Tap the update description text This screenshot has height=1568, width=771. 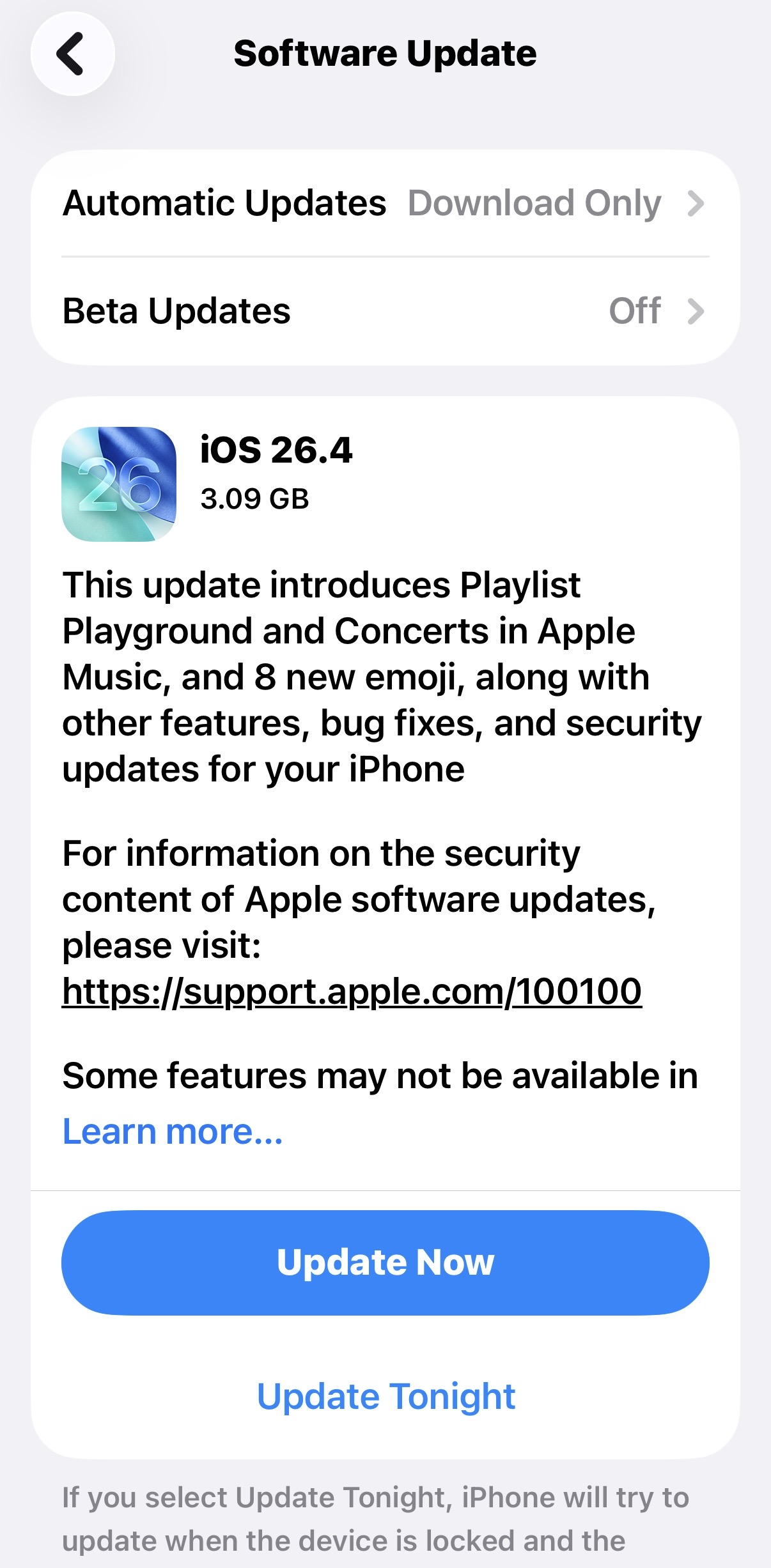point(384,677)
